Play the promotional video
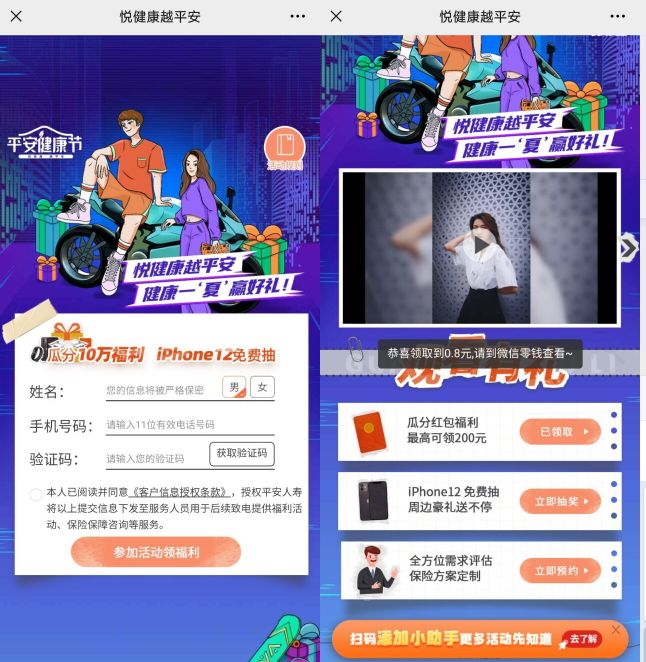The height and width of the screenshot is (662, 646). point(481,245)
